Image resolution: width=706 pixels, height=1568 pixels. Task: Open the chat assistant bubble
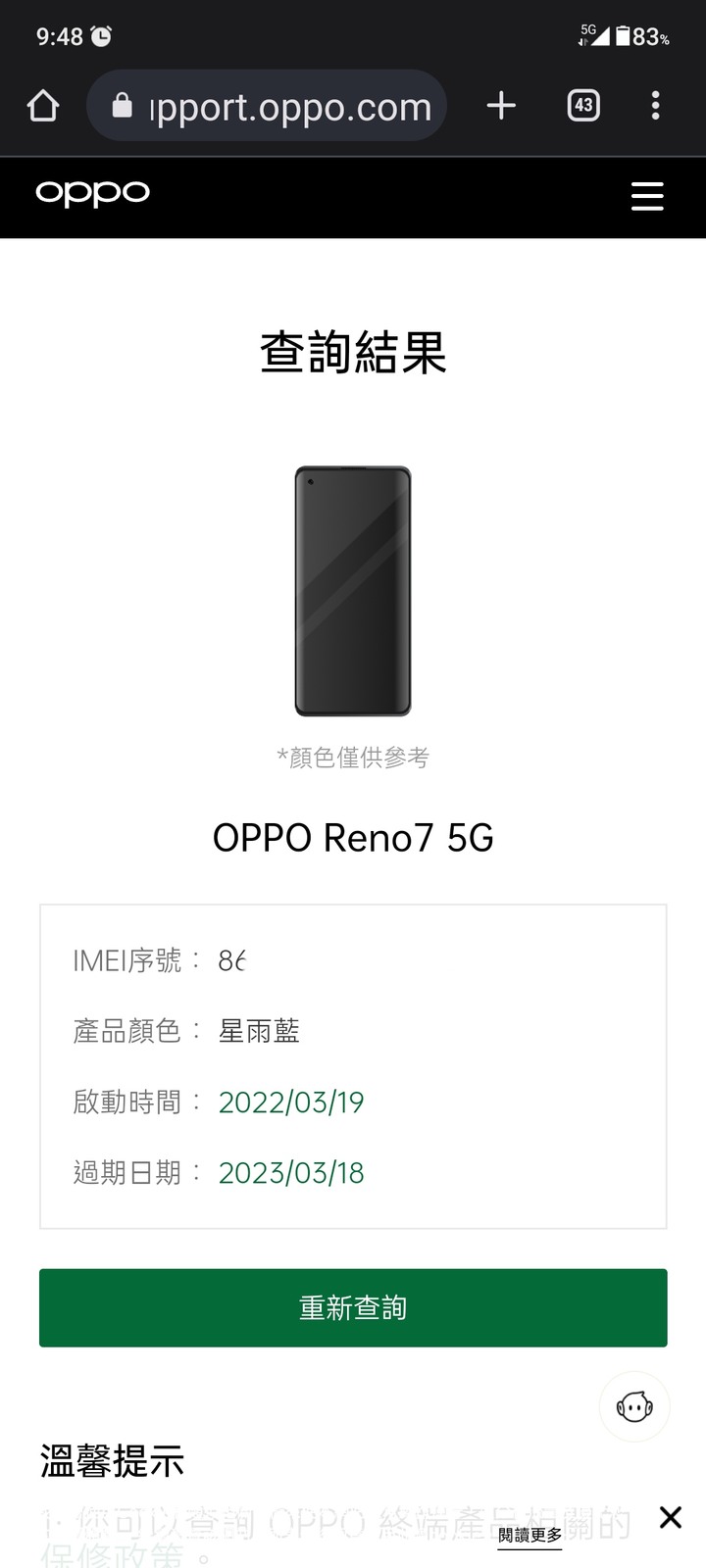click(634, 1407)
